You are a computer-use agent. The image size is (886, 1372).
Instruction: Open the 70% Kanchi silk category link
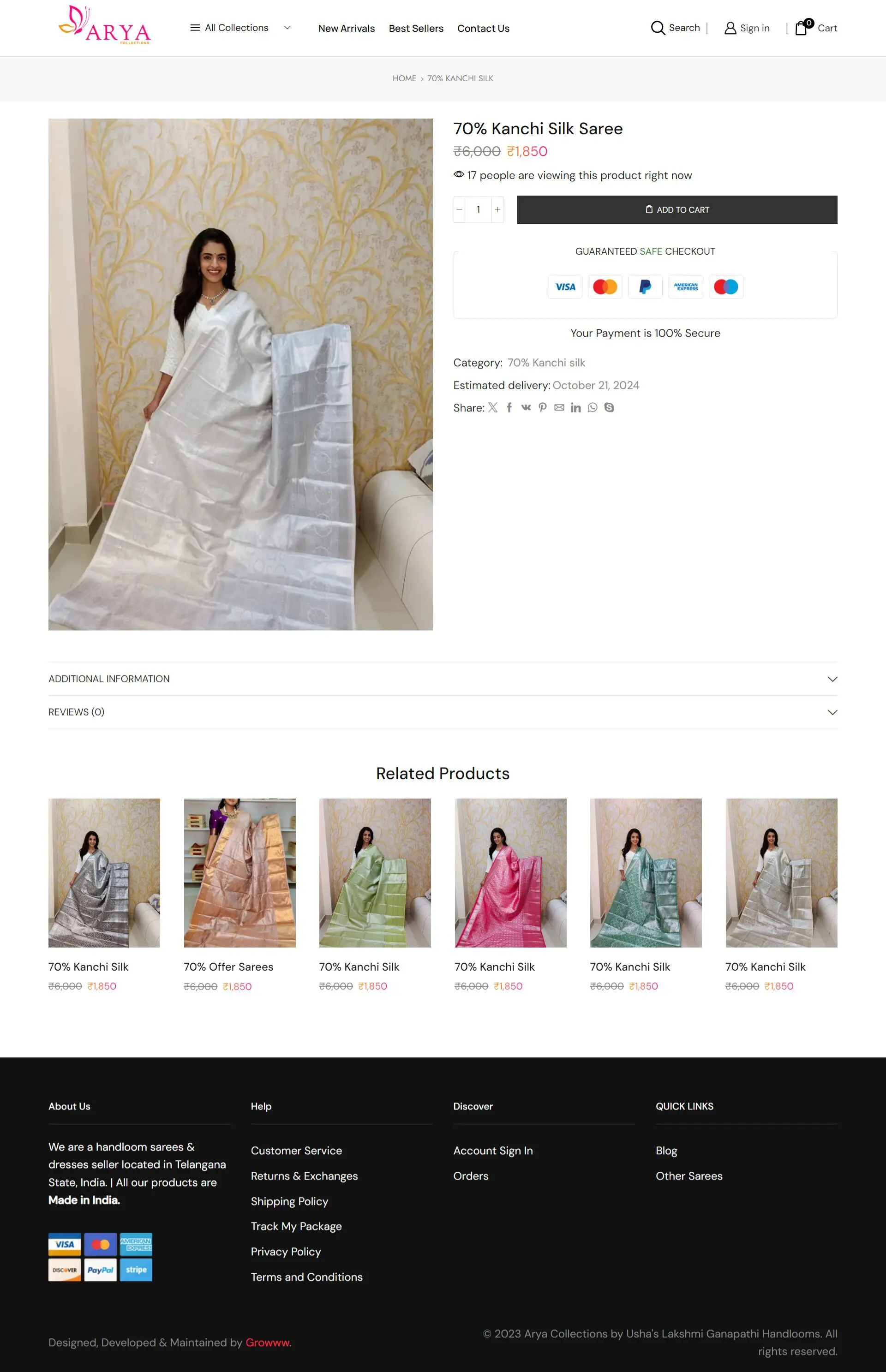coord(546,363)
